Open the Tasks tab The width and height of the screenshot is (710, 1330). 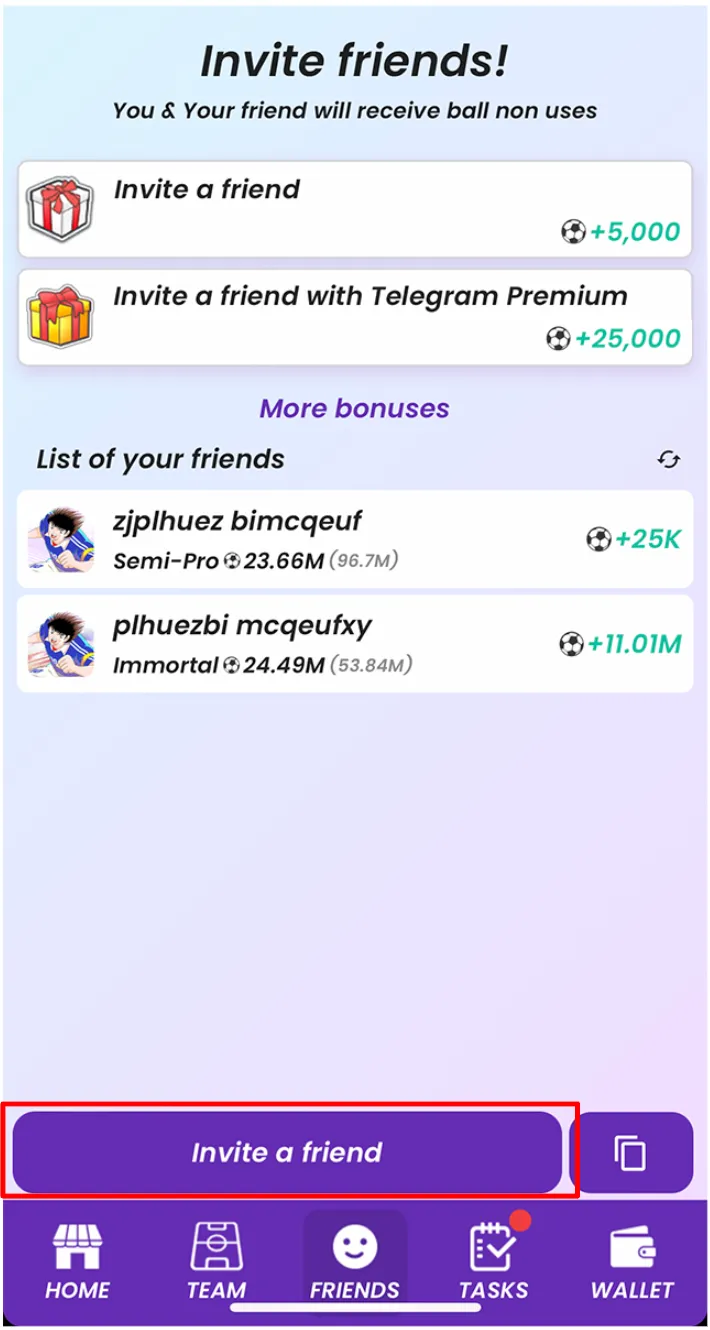pos(493,1262)
